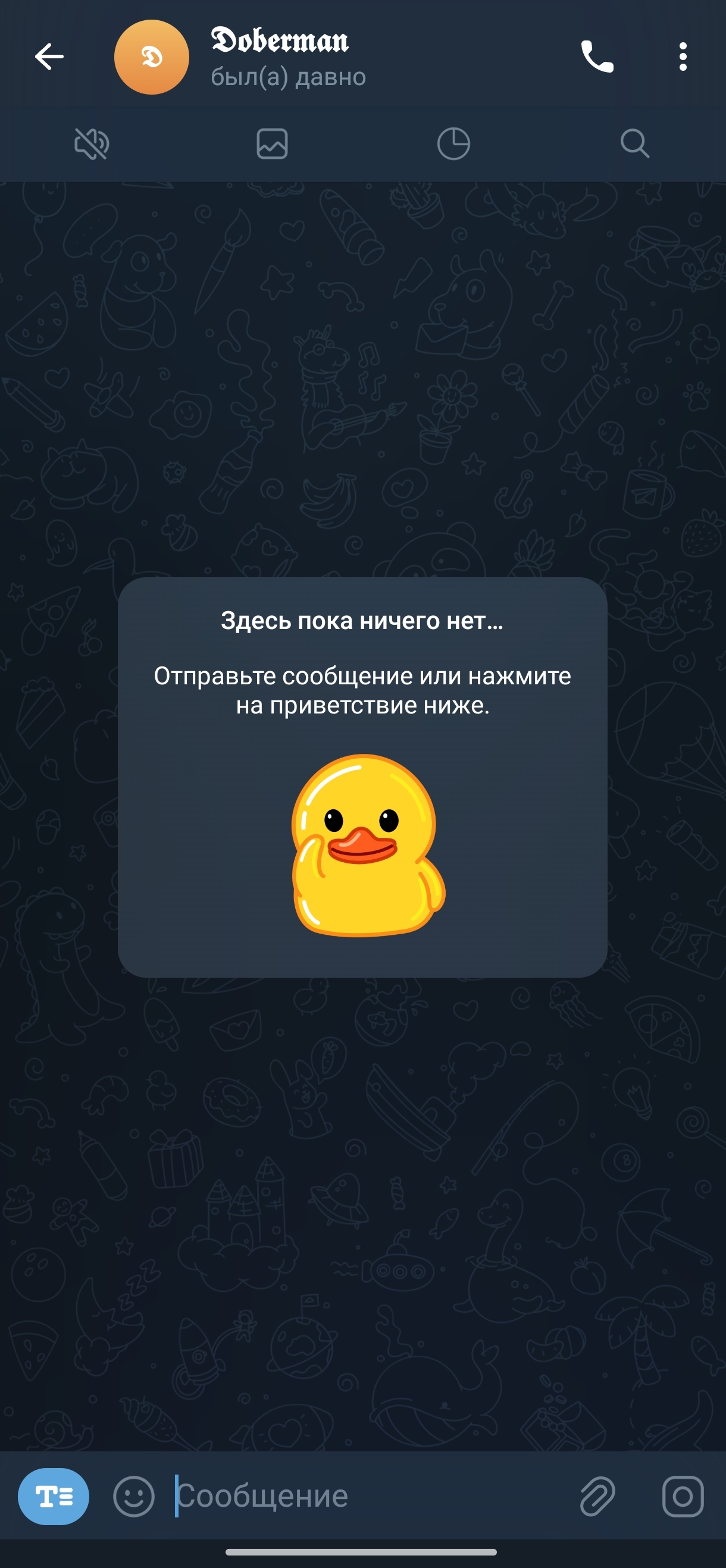
Task: Open the emoji picker
Action: pyautogui.click(x=134, y=1495)
